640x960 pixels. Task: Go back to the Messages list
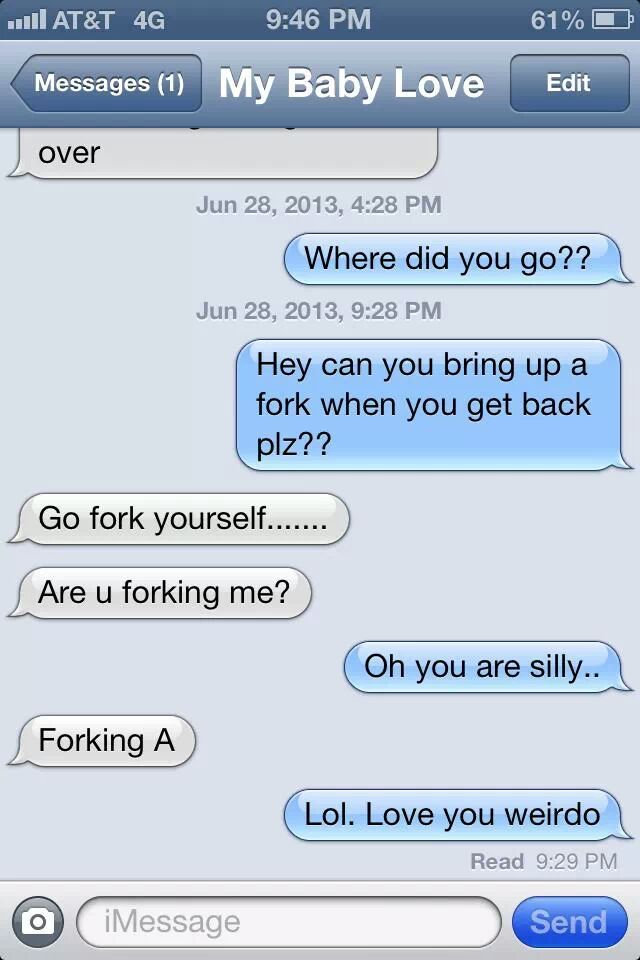(x=107, y=83)
